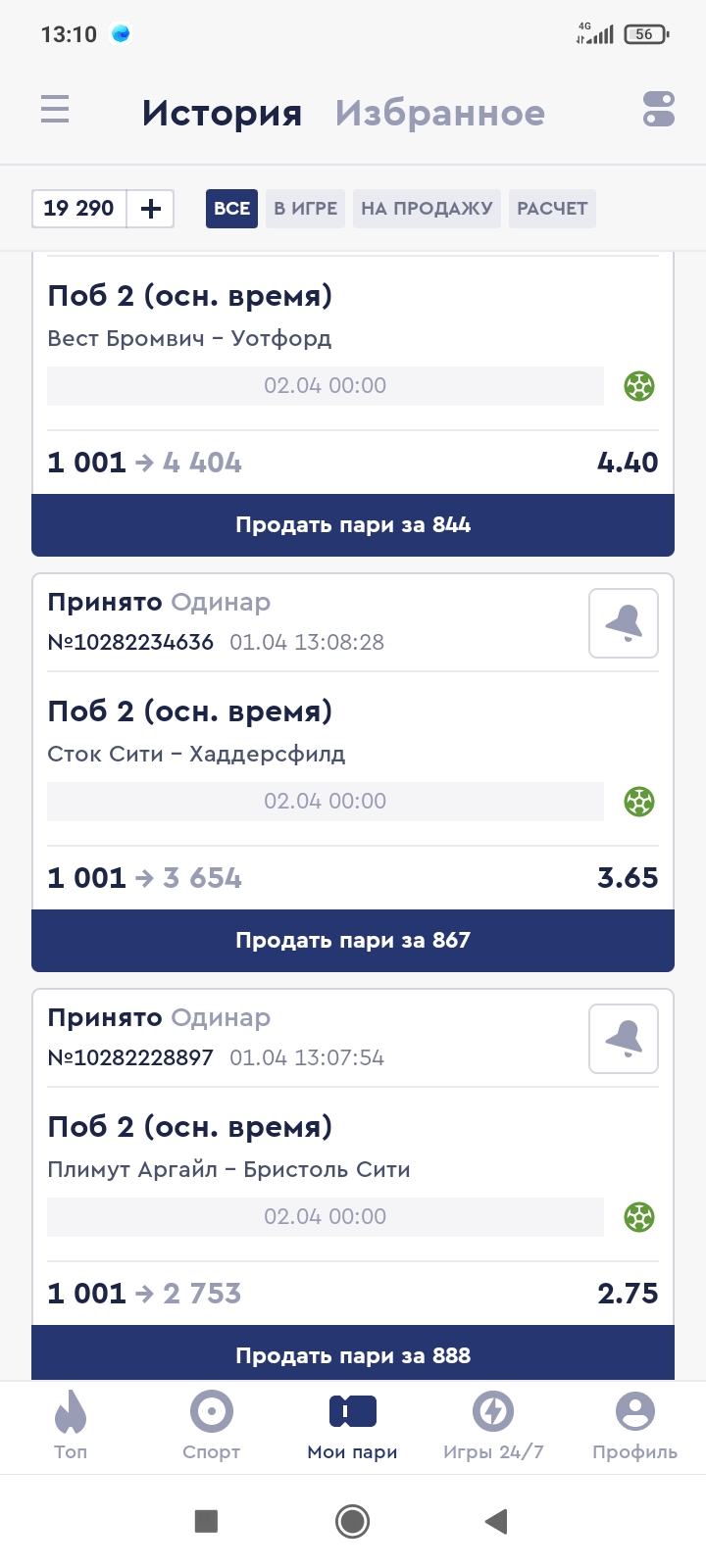
Task: Go back using the system back button
Action: tap(496, 1521)
